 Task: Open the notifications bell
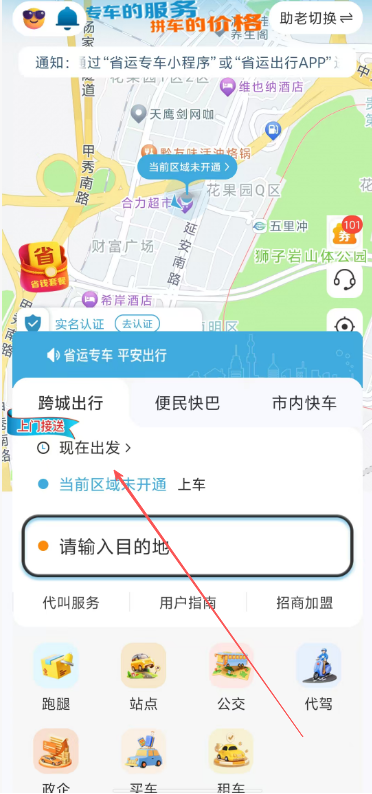tap(68, 18)
